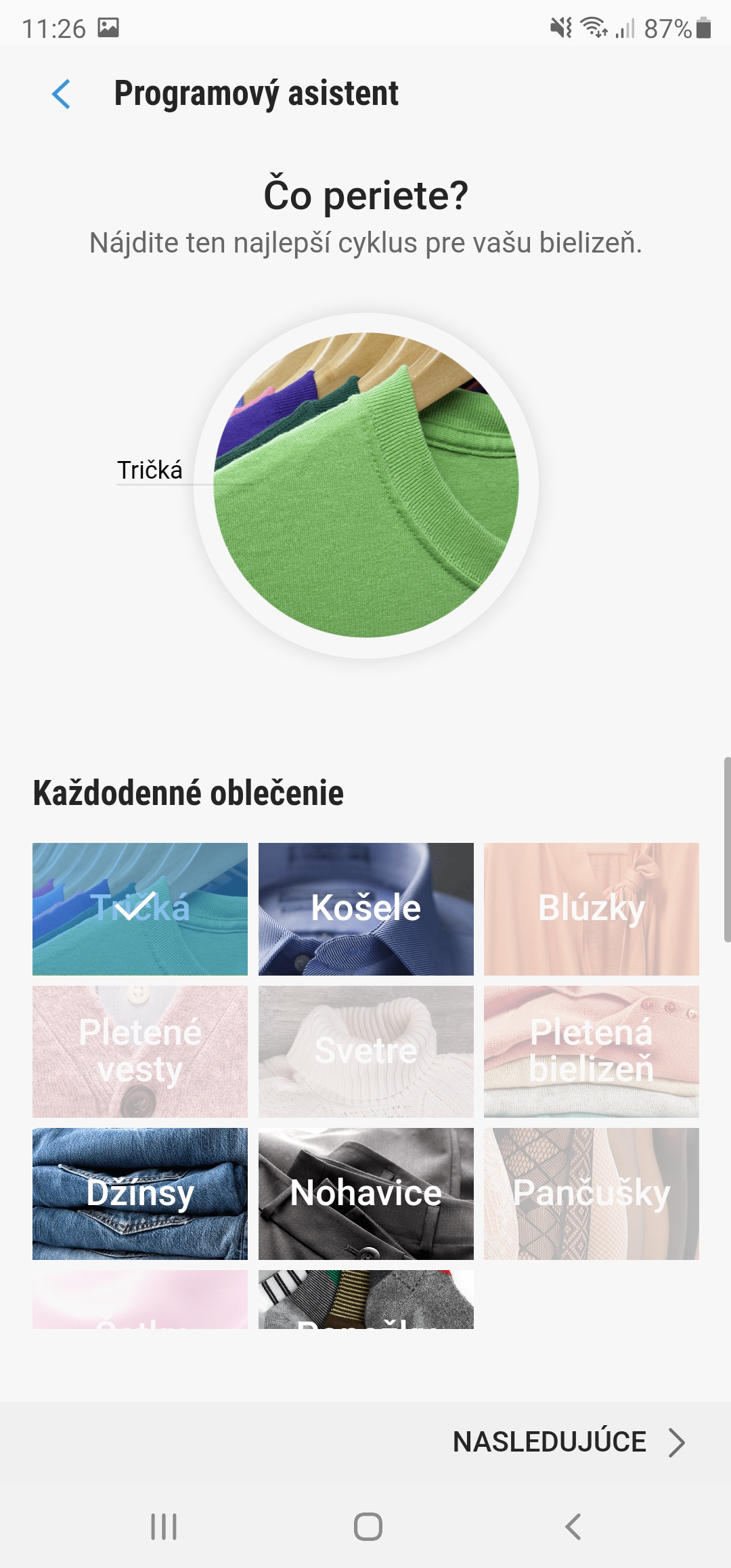Go to the home screen
The height and width of the screenshot is (1568, 731).
click(x=368, y=1527)
